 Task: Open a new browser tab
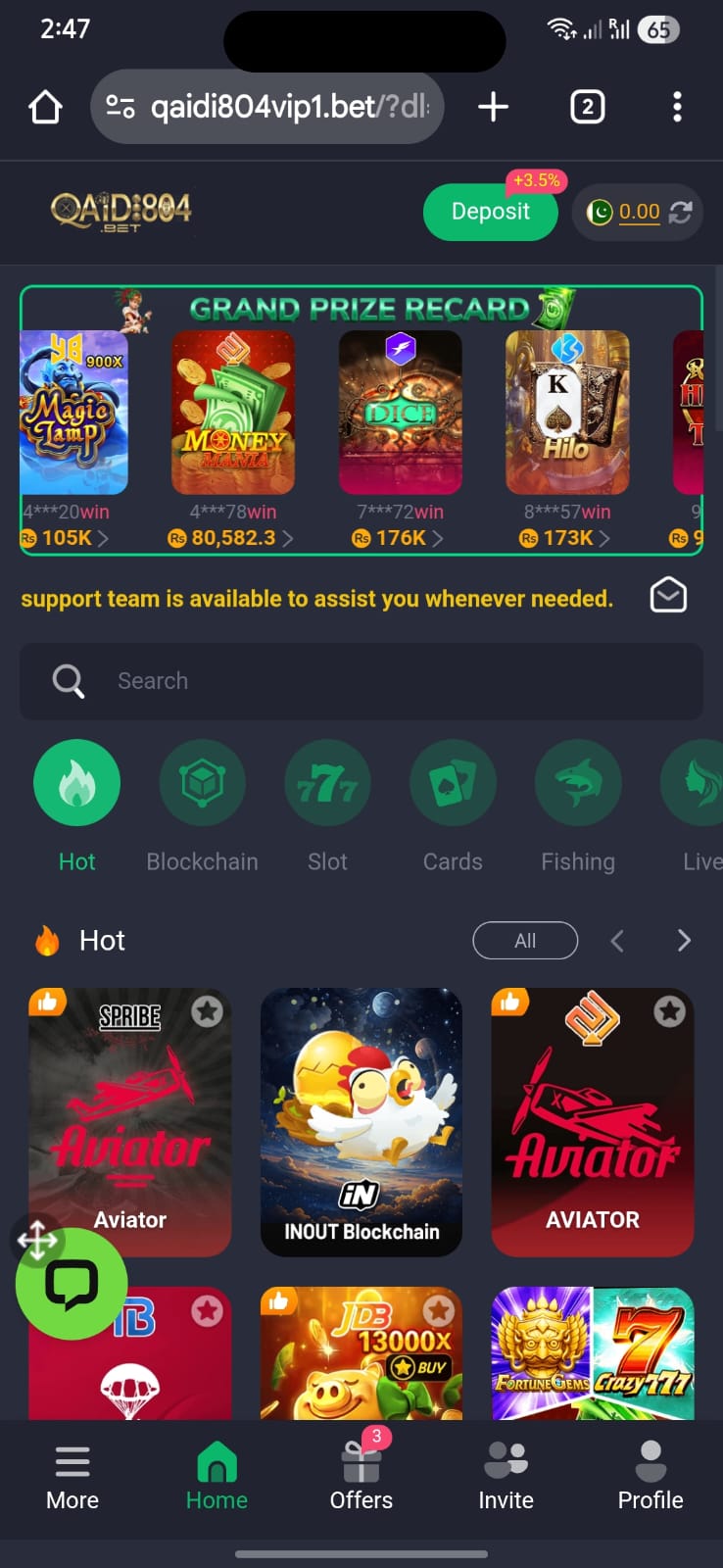pos(493,107)
